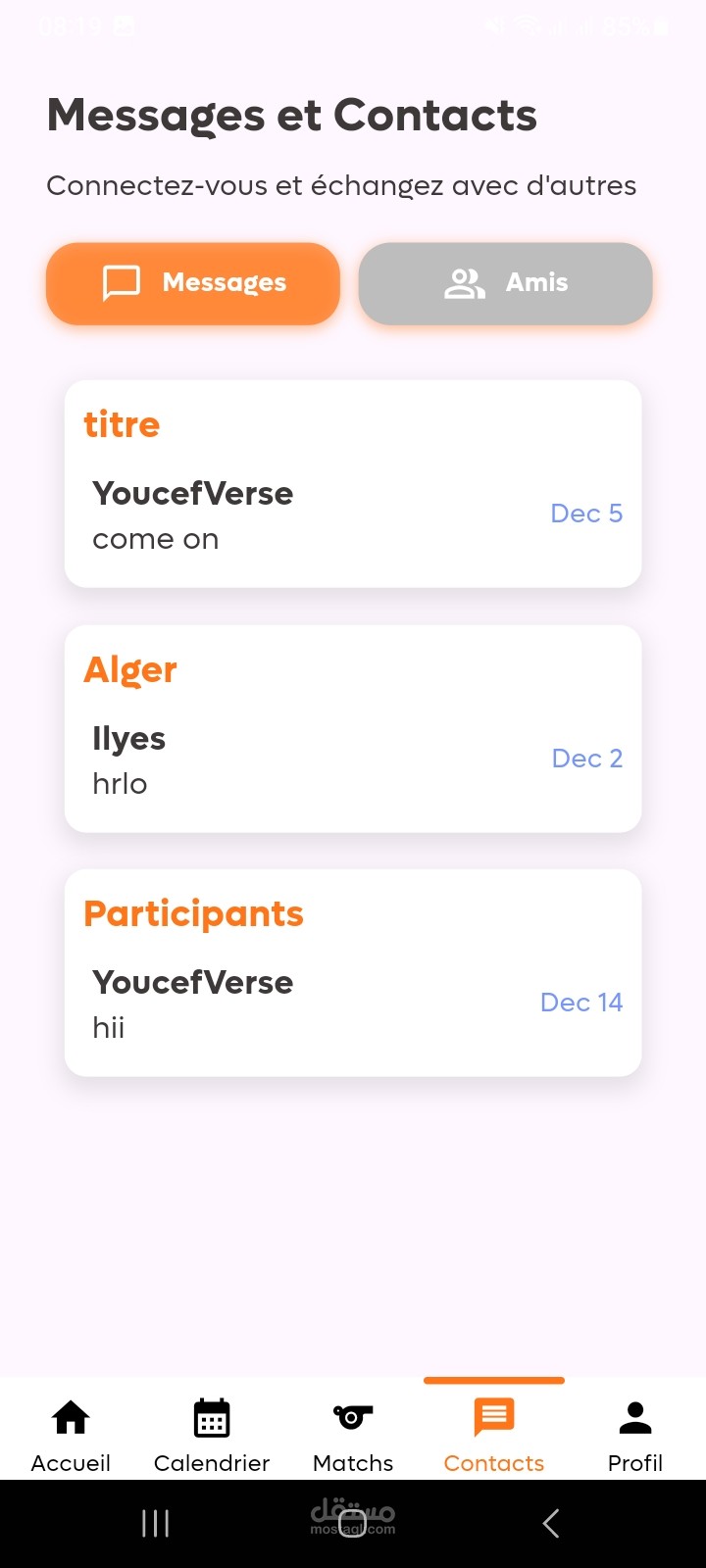Tap the system back button
The height and width of the screenshot is (1568, 706).
551,1523
